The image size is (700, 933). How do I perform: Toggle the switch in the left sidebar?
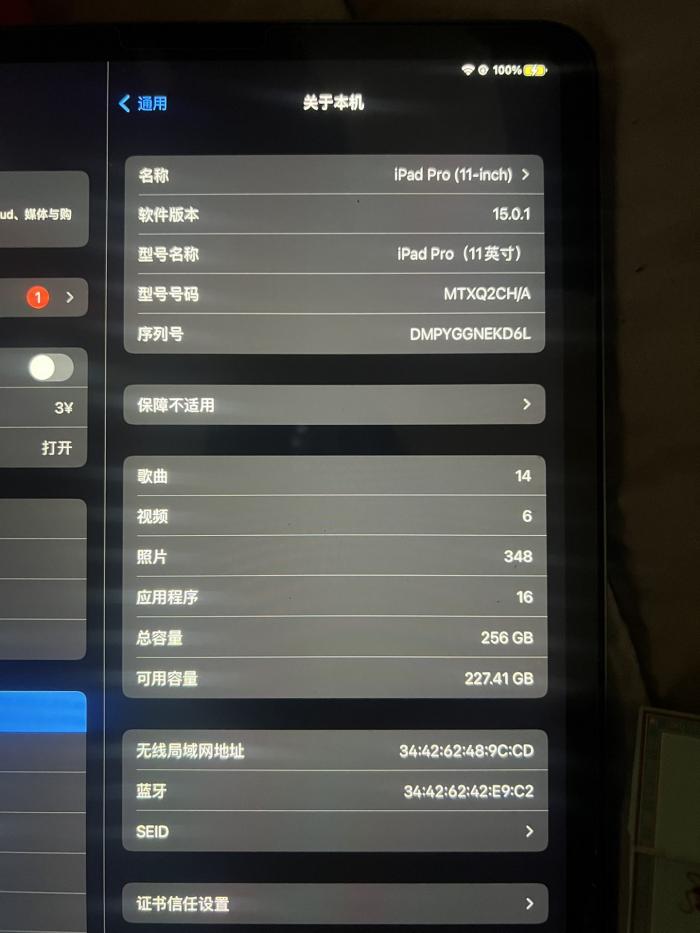[x=50, y=368]
